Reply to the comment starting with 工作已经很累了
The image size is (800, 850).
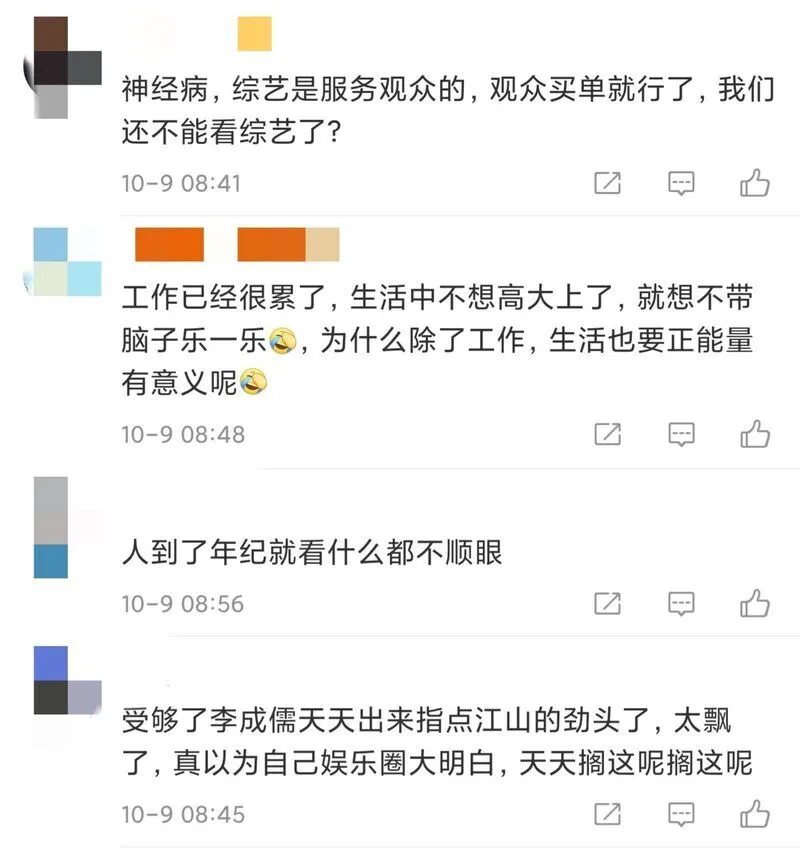(681, 434)
